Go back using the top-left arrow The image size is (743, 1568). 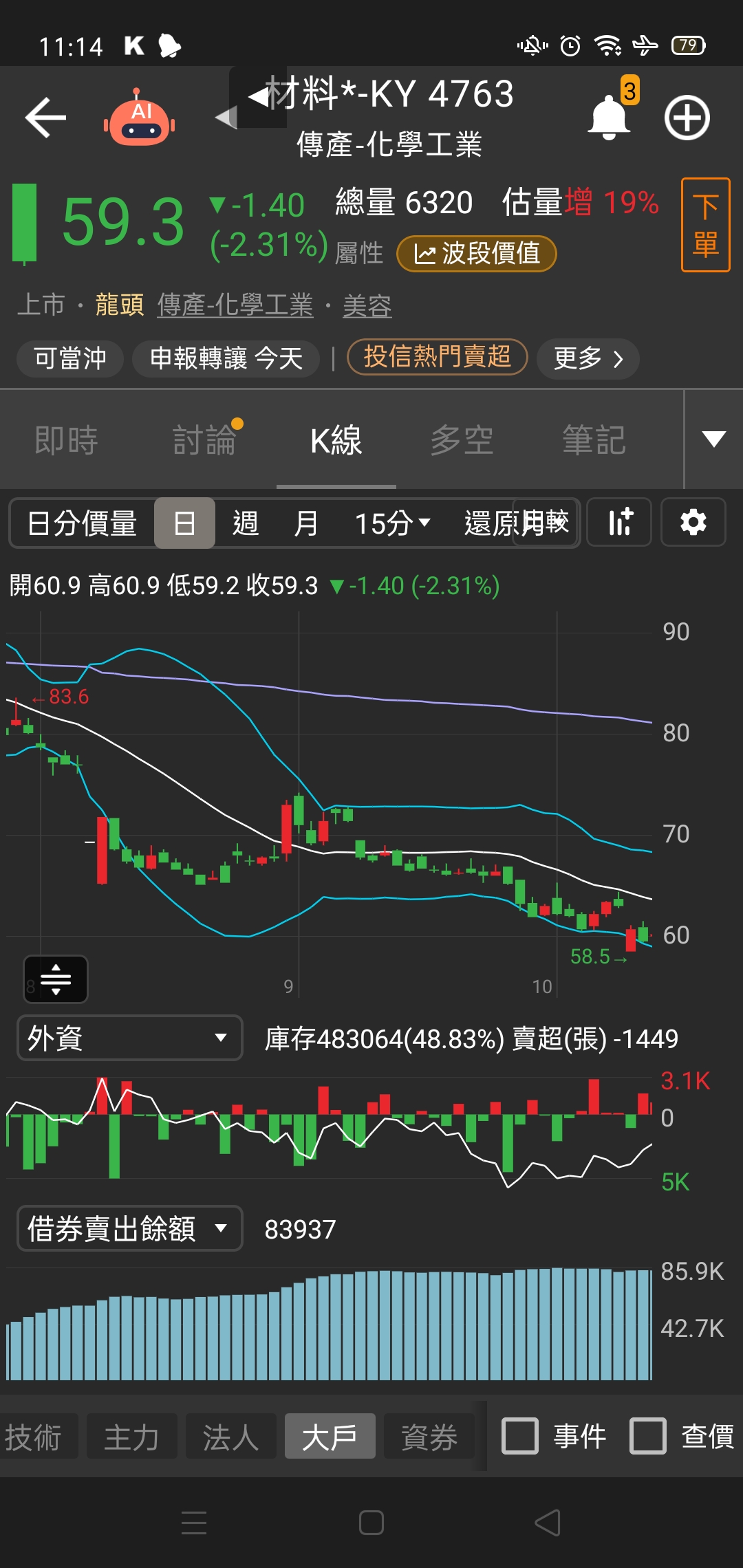[x=45, y=118]
